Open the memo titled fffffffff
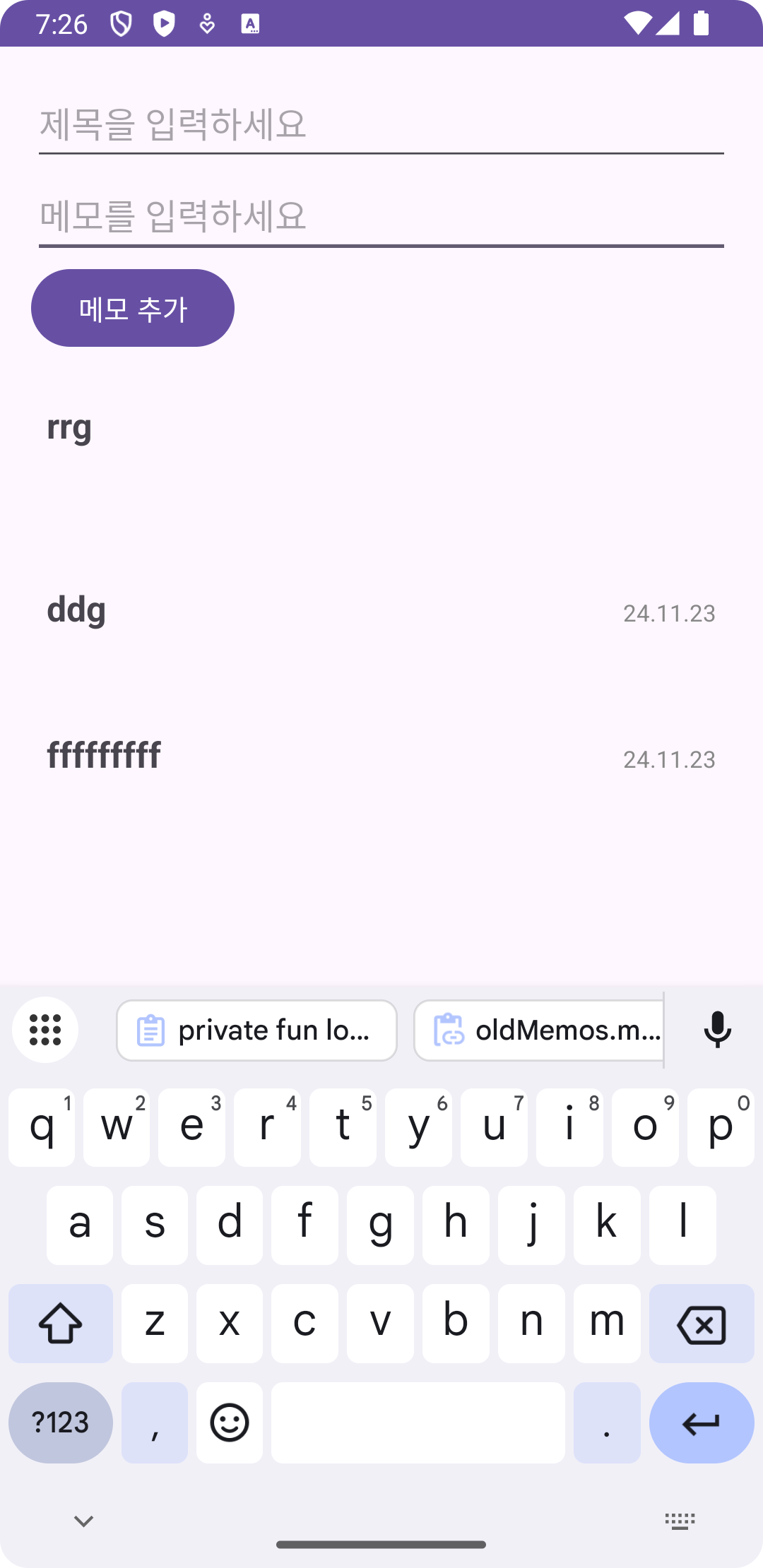 tap(104, 756)
